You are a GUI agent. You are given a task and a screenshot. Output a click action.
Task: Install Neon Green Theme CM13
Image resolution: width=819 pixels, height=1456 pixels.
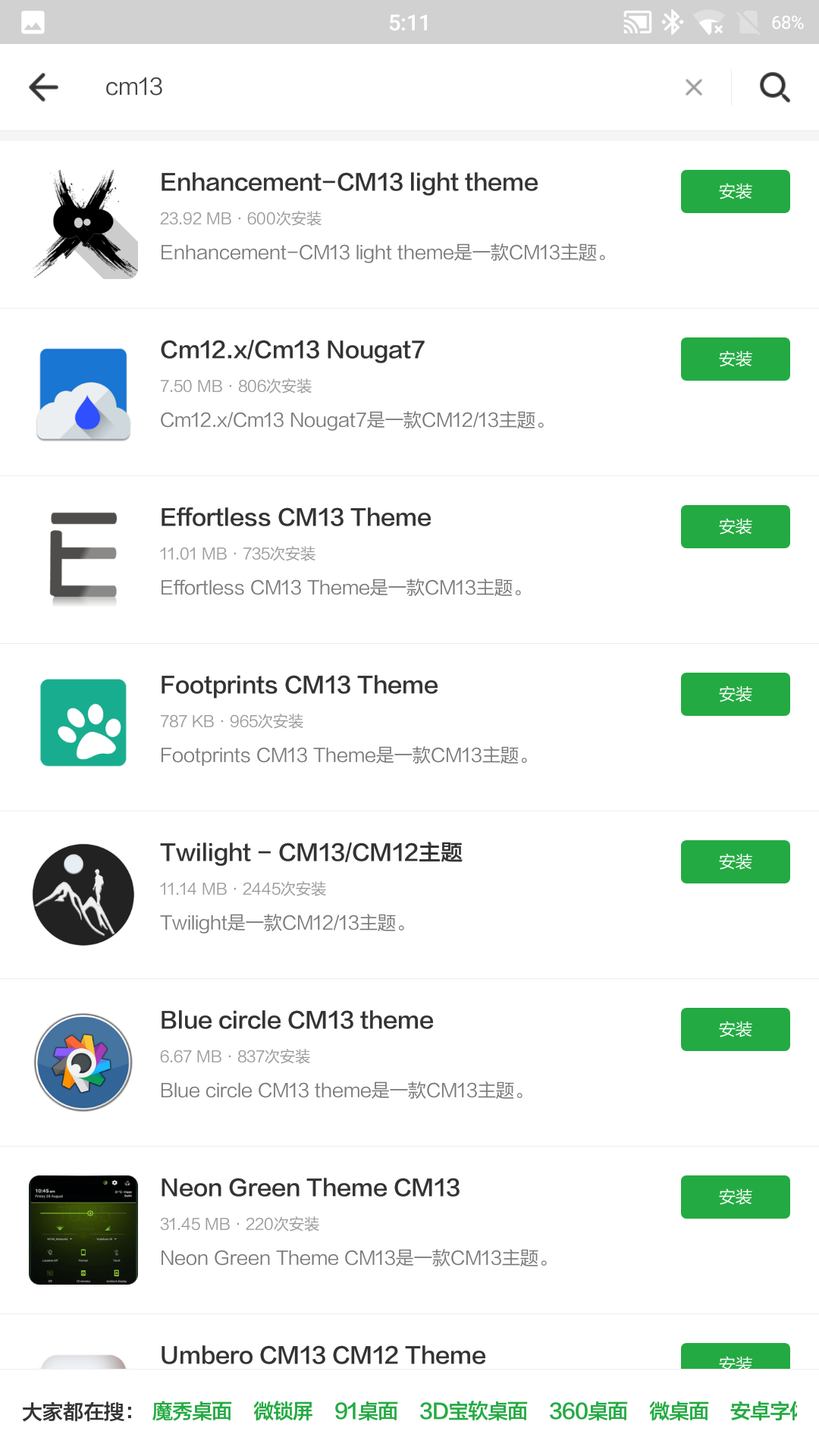point(736,1197)
